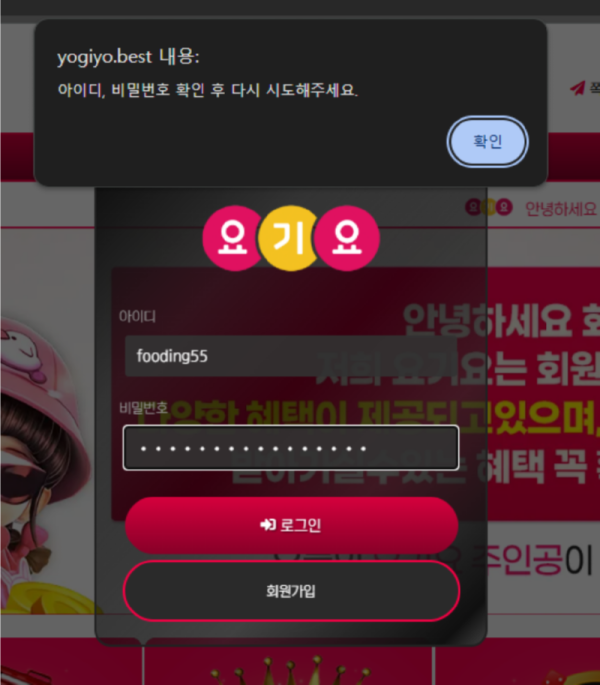
Task: Log in with the 로그인 button
Action: click(291, 525)
